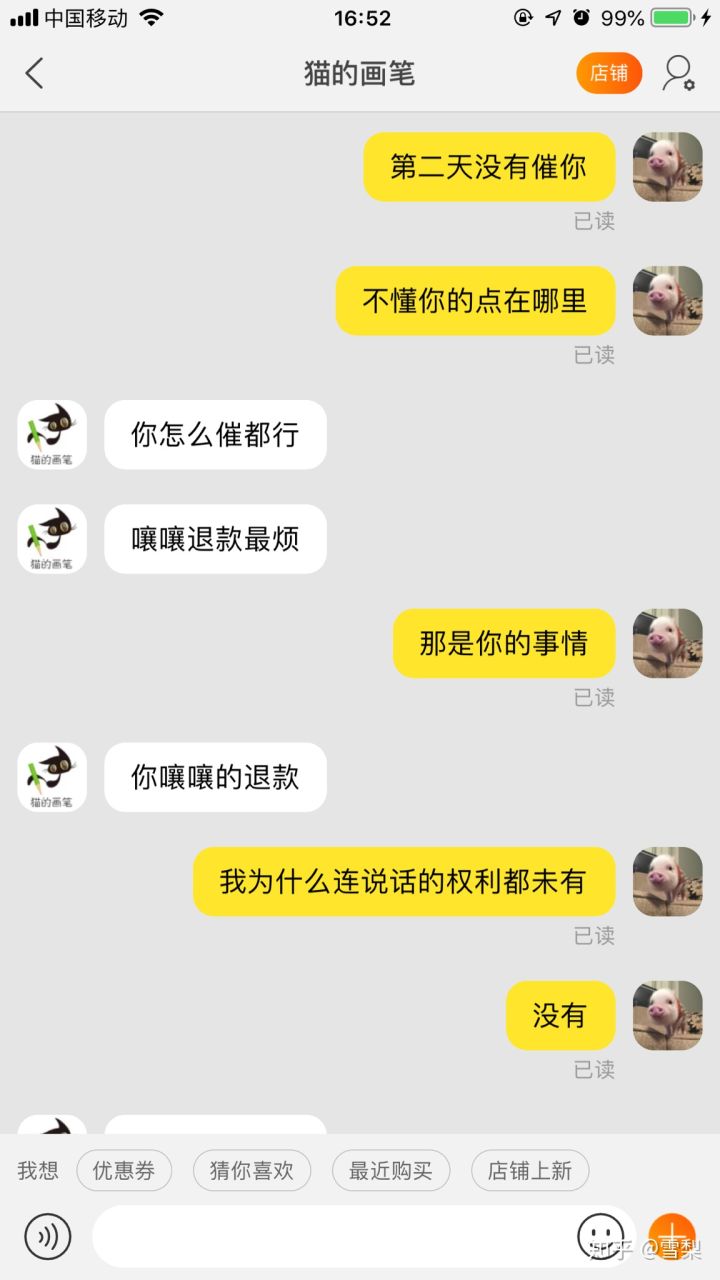
Task: Open the 店铺 shop page
Action: click(x=609, y=73)
